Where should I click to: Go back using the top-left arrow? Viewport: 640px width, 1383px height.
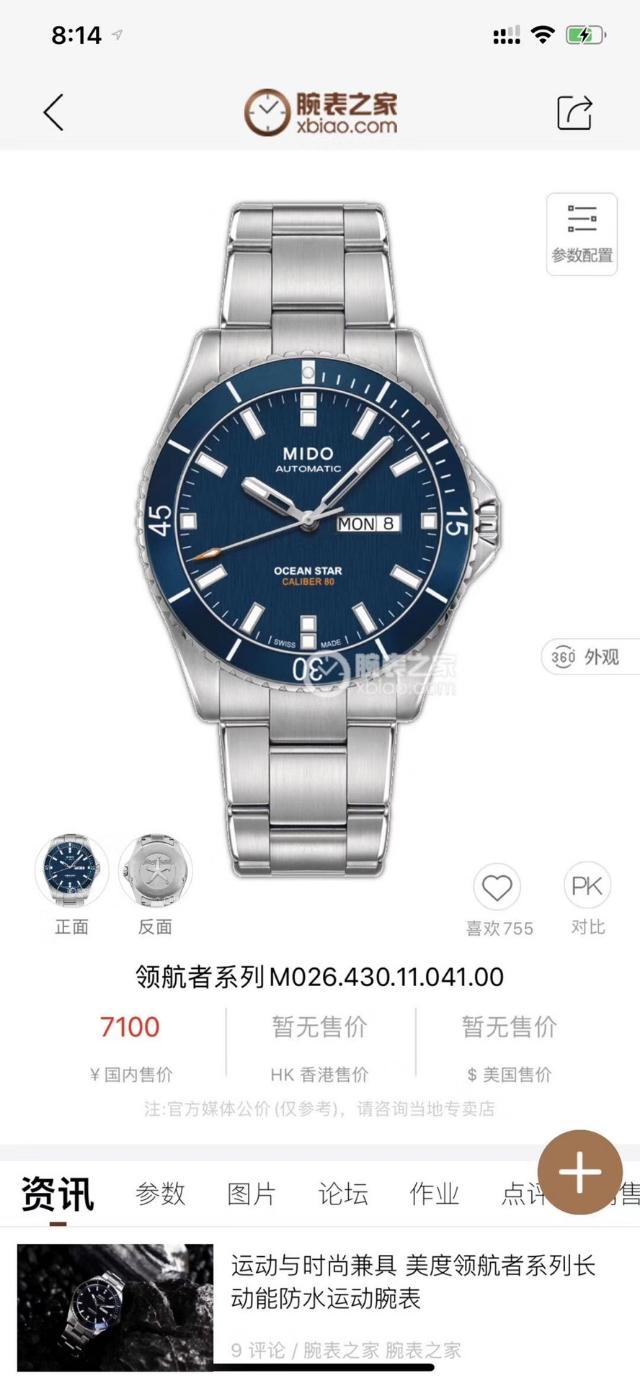click(54, 112)
